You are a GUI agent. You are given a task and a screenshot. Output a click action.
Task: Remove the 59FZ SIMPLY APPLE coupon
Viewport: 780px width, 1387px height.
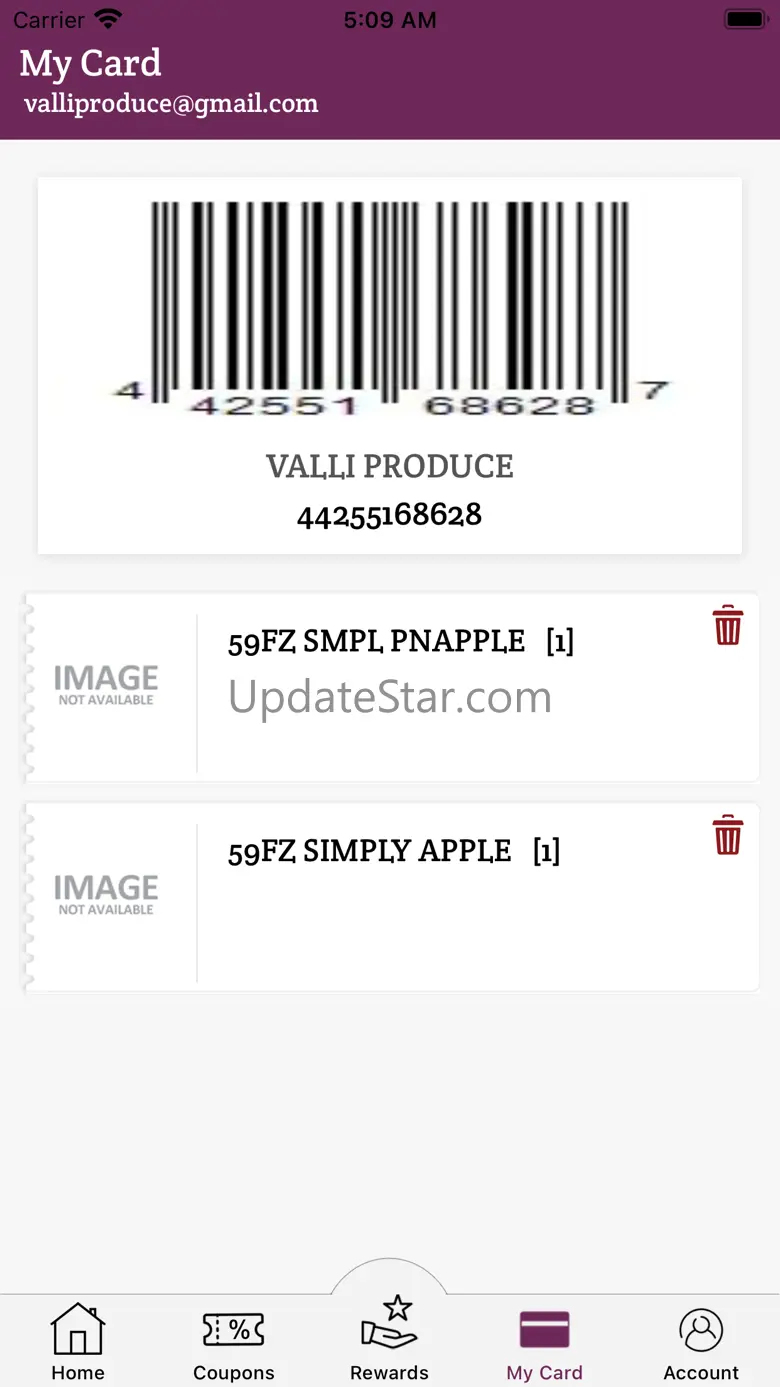[727, 836]
